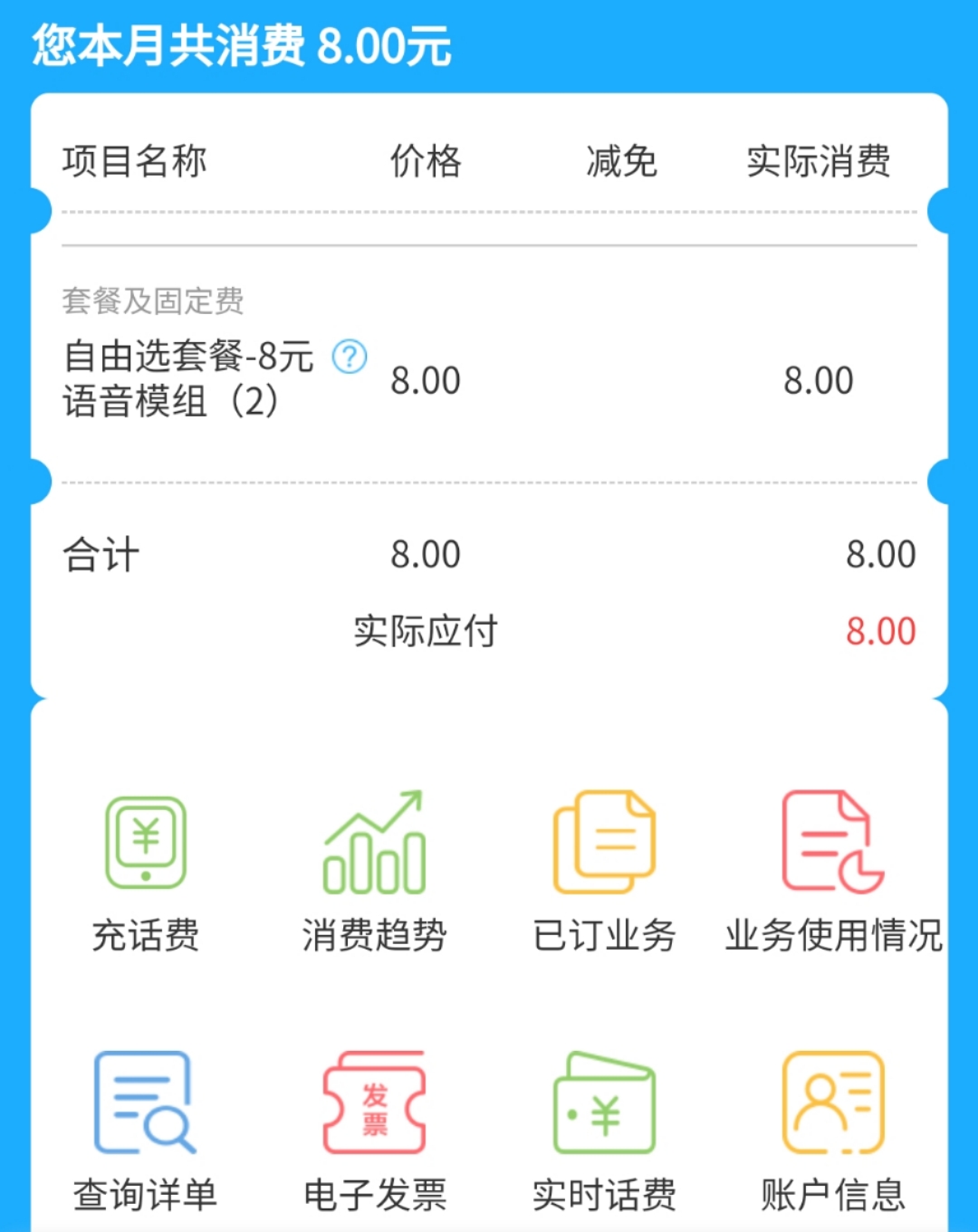Viewport: 978px width, 1232px height.
Task: Tap the 电子发票 label text
Action: pyautogui.click(x=375, y=1195)
